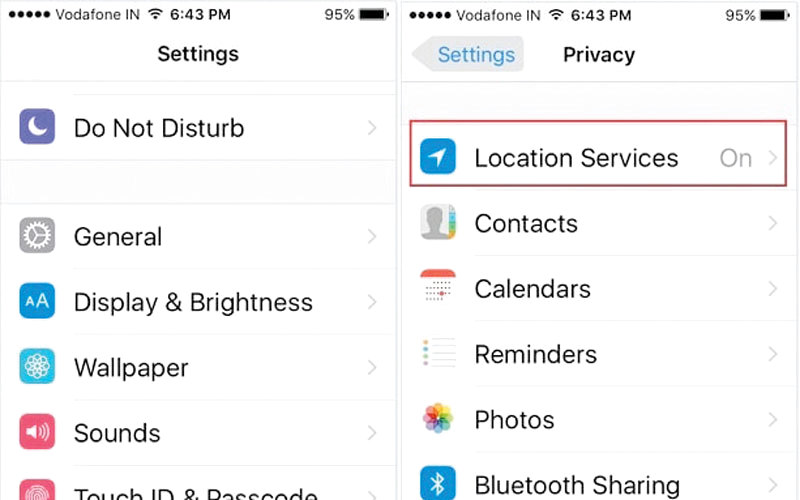Open Calendars privacy settings
The image size is (800, 500).
[597, 289]
